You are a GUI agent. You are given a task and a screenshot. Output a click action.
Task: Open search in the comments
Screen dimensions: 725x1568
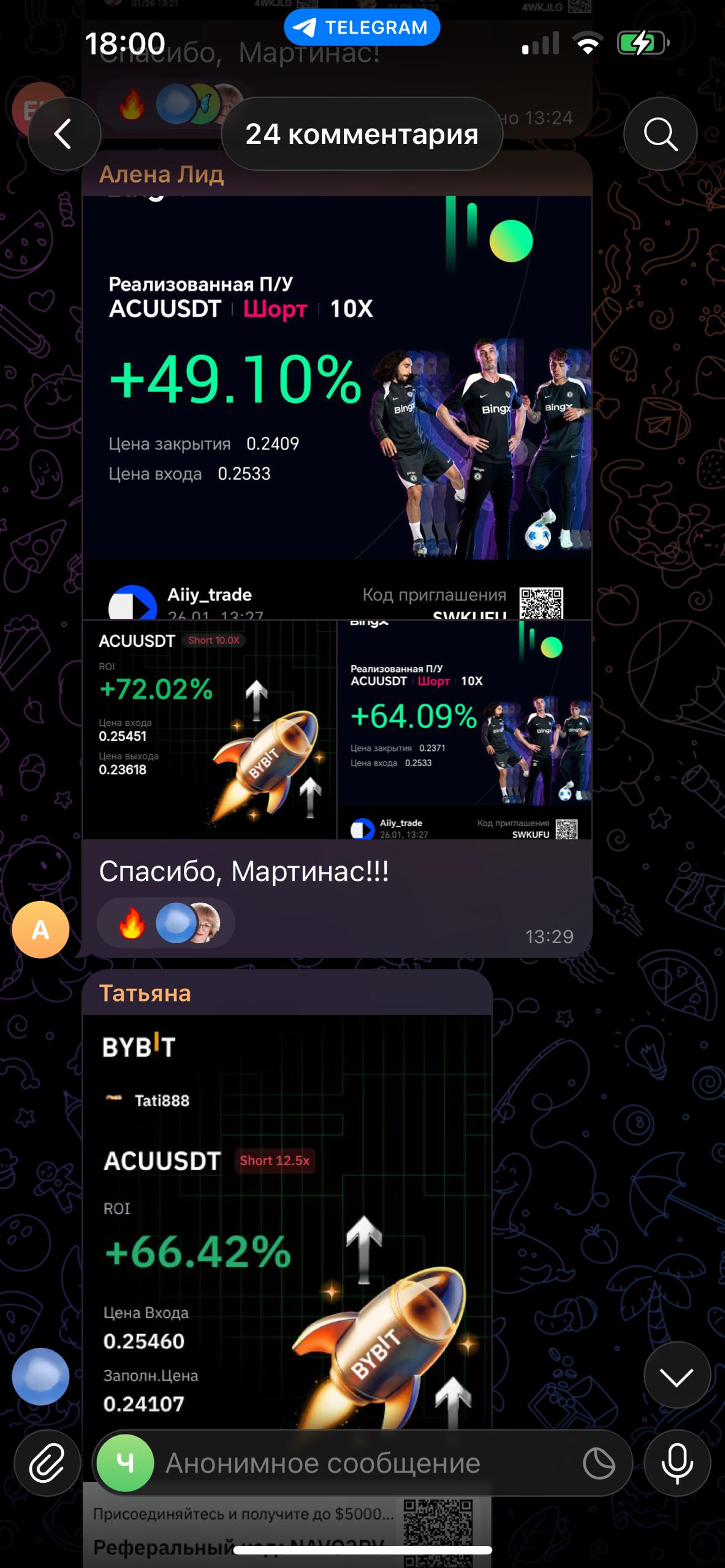pyautogui.click(x=660, y=134)
